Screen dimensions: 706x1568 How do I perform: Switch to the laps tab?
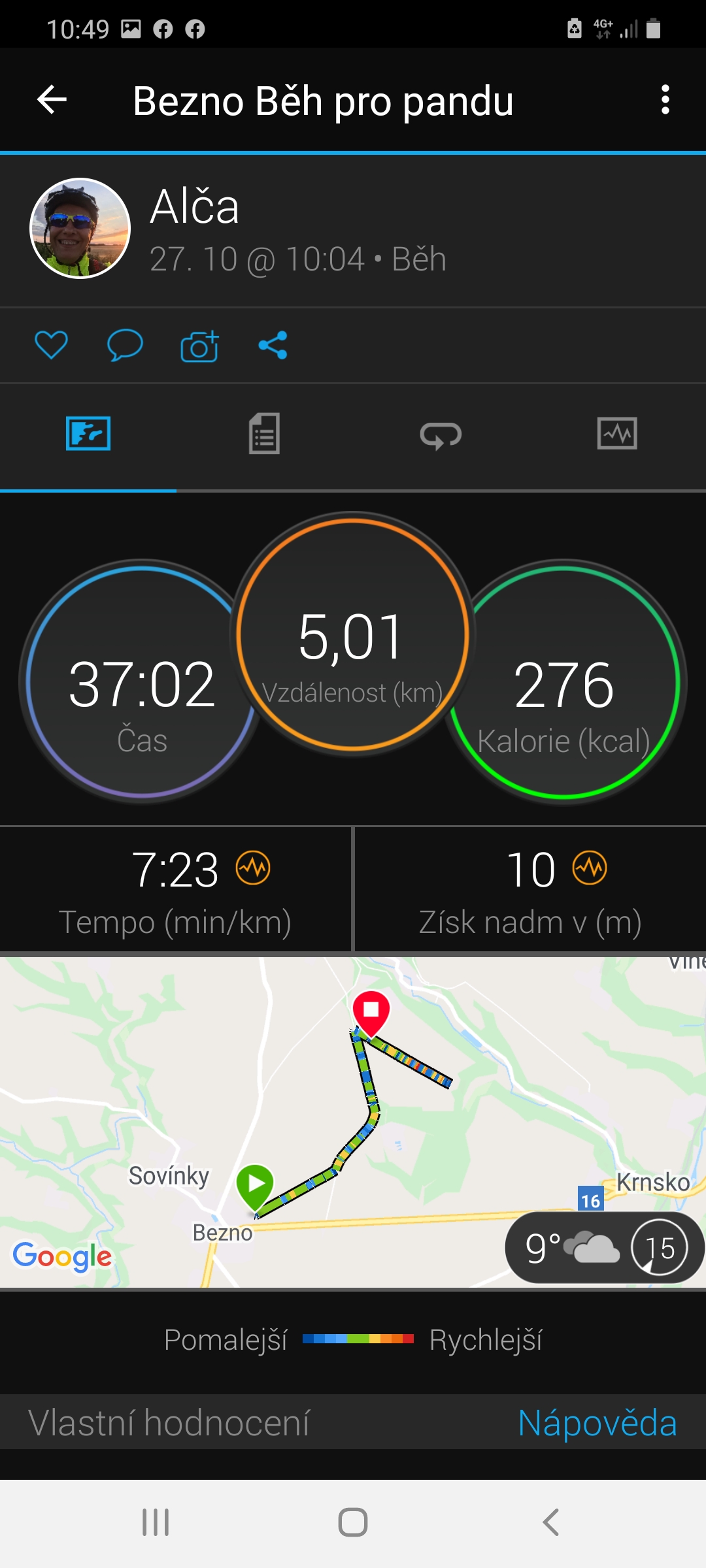pyautogui.click(x=441, y=435)
